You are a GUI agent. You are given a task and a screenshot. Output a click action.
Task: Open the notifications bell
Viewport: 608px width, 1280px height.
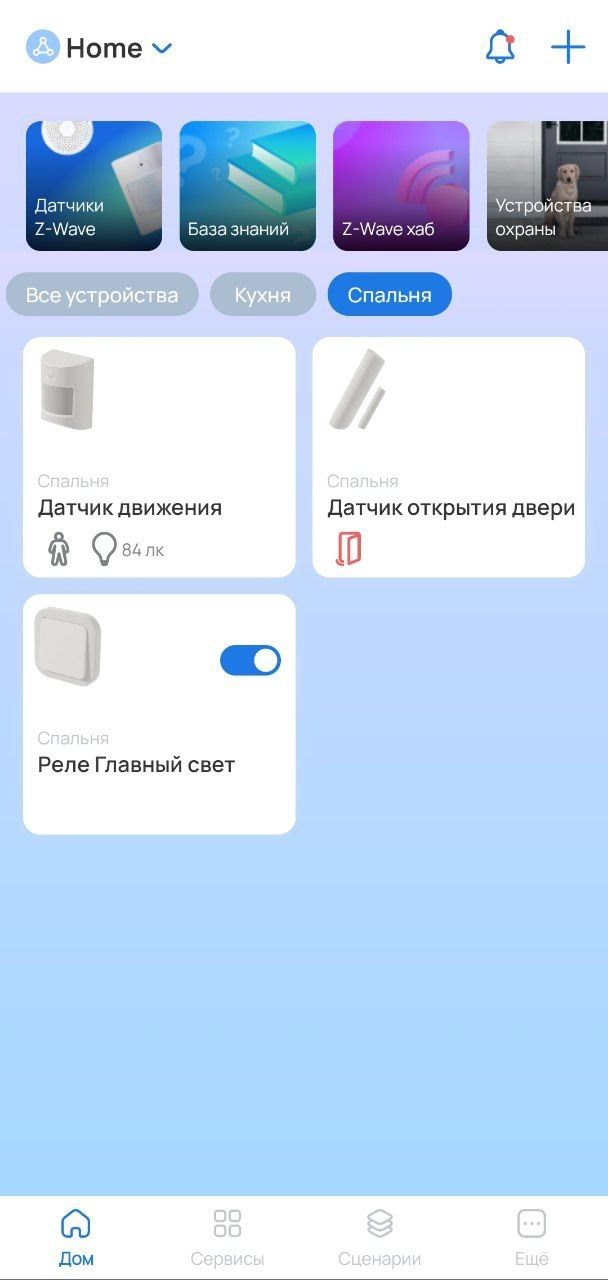[500, 47]
